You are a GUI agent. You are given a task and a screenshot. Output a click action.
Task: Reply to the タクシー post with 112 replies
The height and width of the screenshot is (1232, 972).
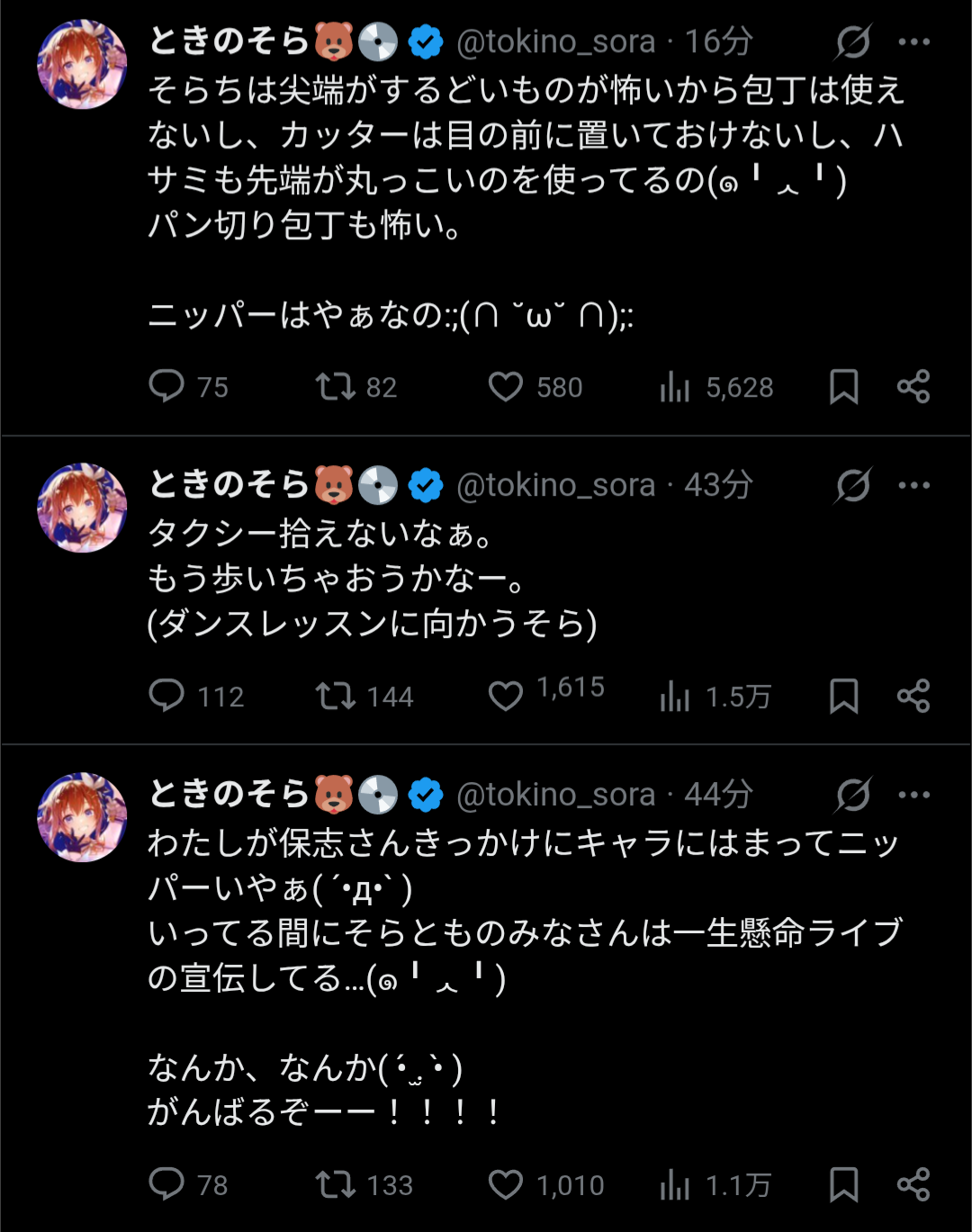point(166,696)
